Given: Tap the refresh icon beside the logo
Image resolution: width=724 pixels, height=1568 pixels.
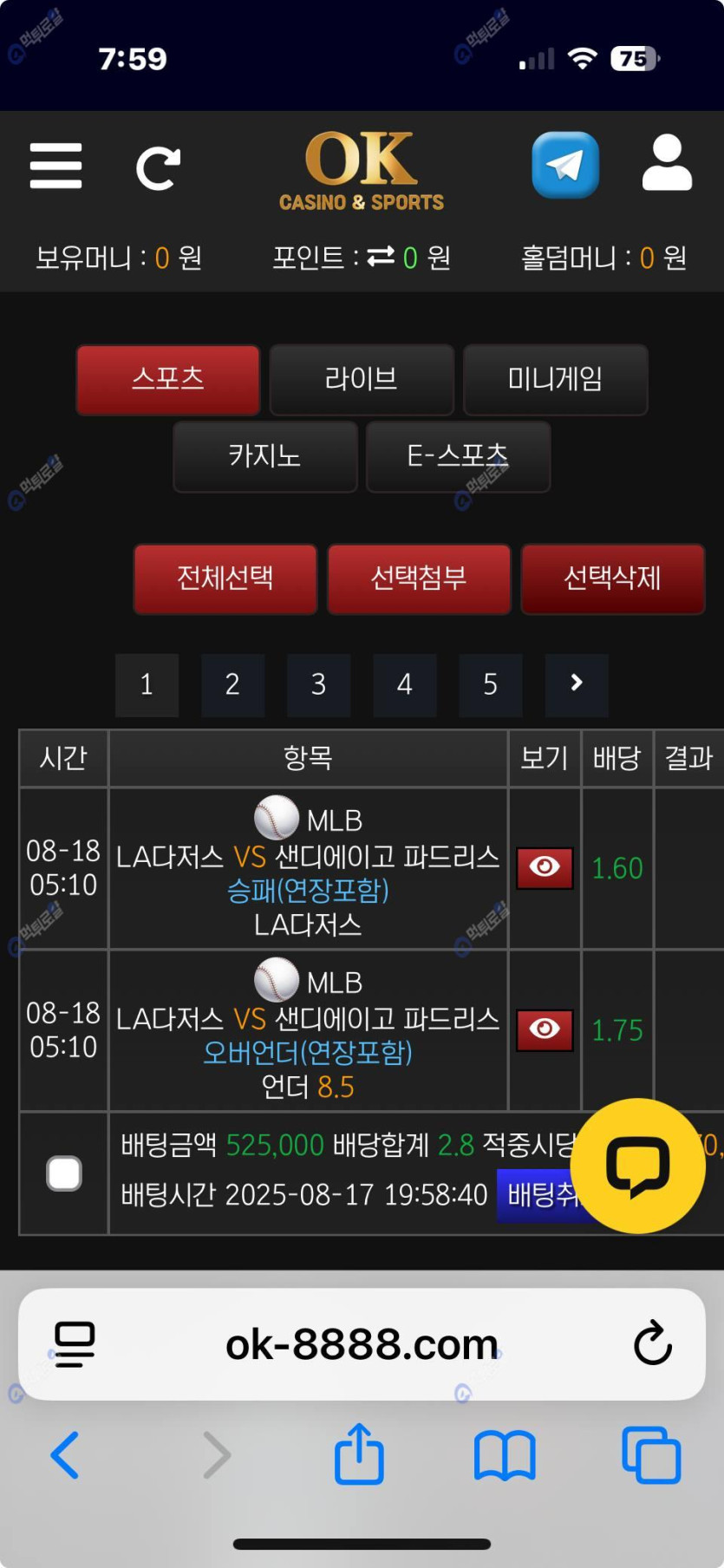Looking at the screenshot, I should (x=158, y=167).
